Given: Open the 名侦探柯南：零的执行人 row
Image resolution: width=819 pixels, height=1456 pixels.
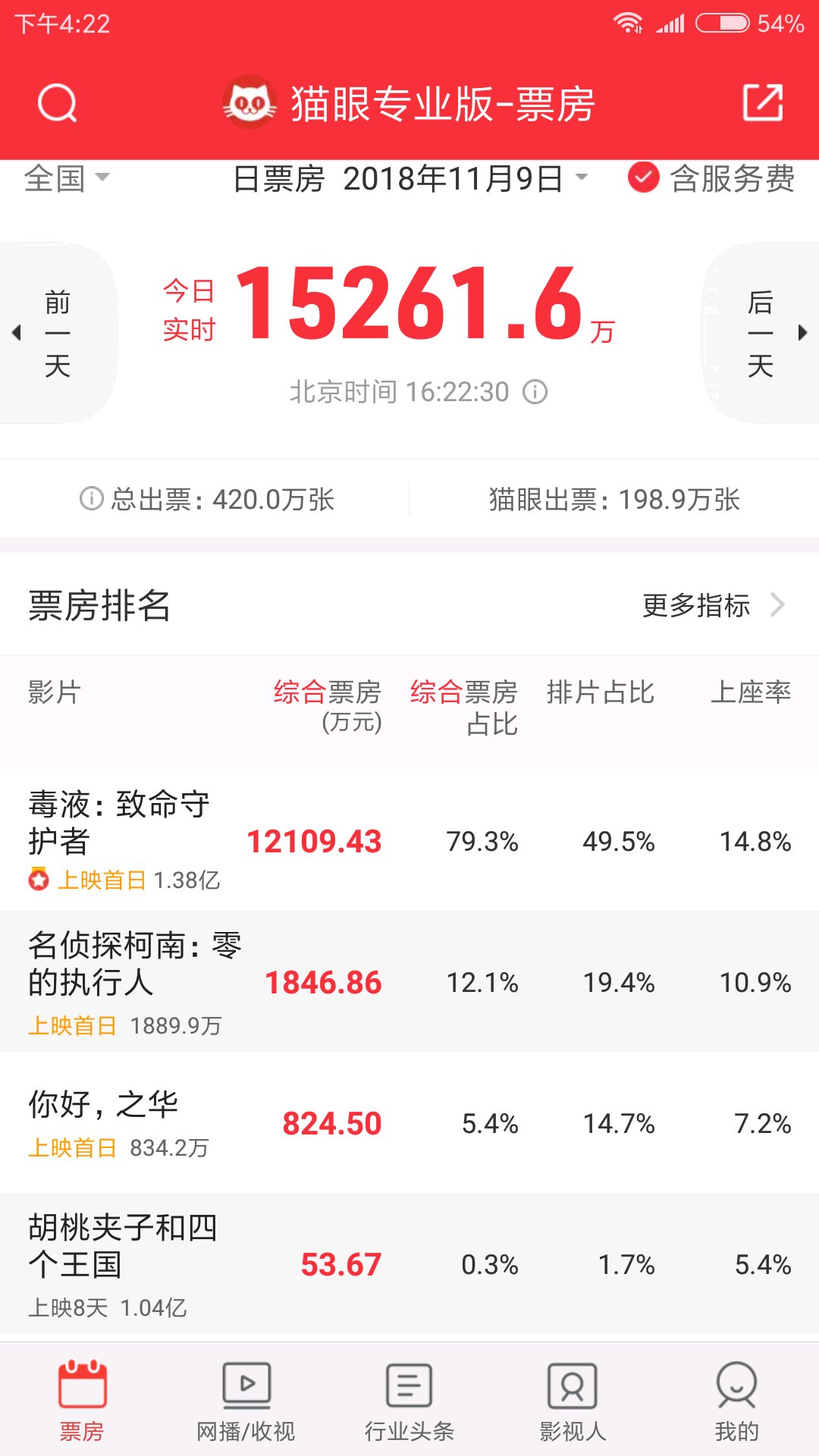Looking at the screenshot, I should point(409,981).
